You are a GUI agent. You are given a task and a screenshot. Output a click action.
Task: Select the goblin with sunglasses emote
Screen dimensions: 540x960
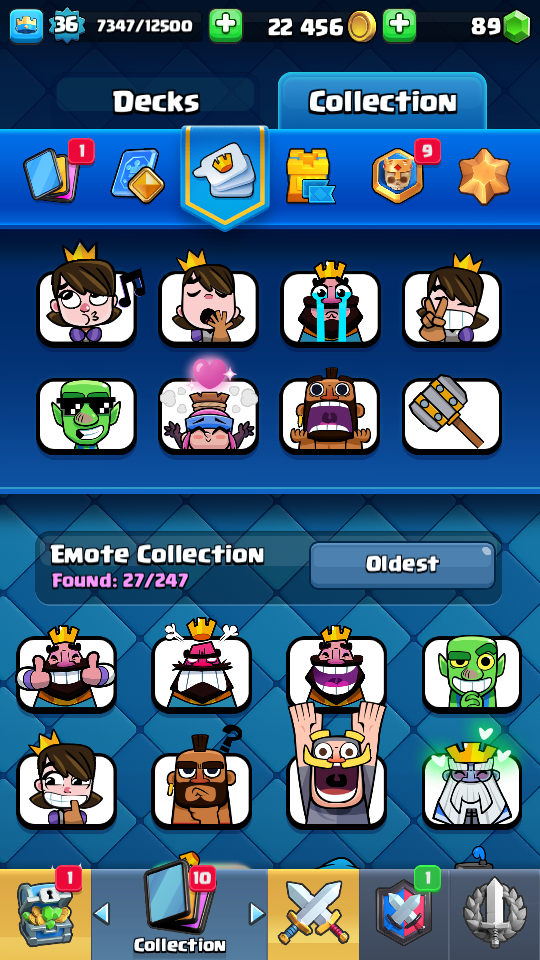tap(86, 415)
